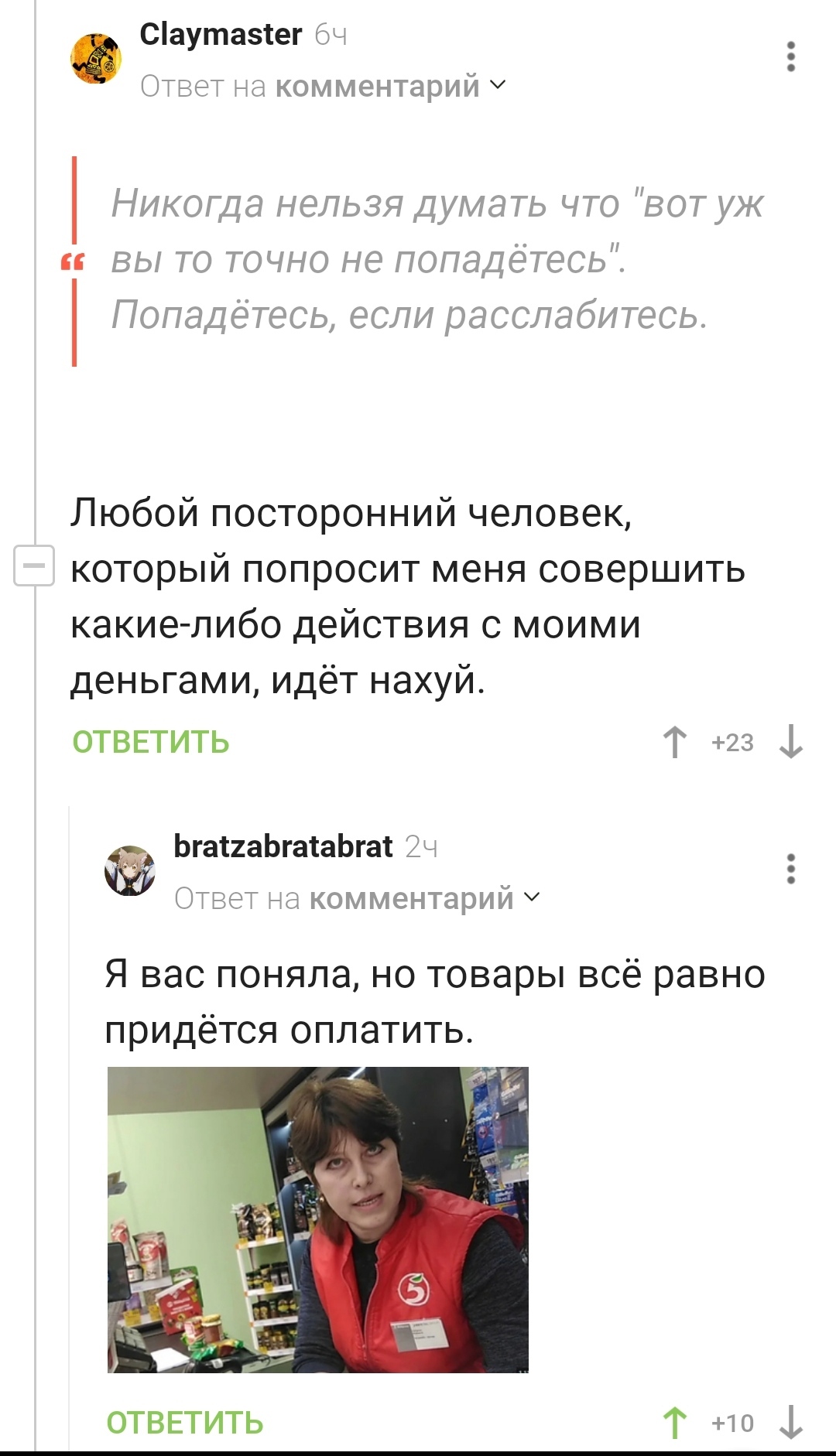Open Claymaster's profile by username
Screen dimensions: 836x1456
pyautogui.click(x=221, y=35)
